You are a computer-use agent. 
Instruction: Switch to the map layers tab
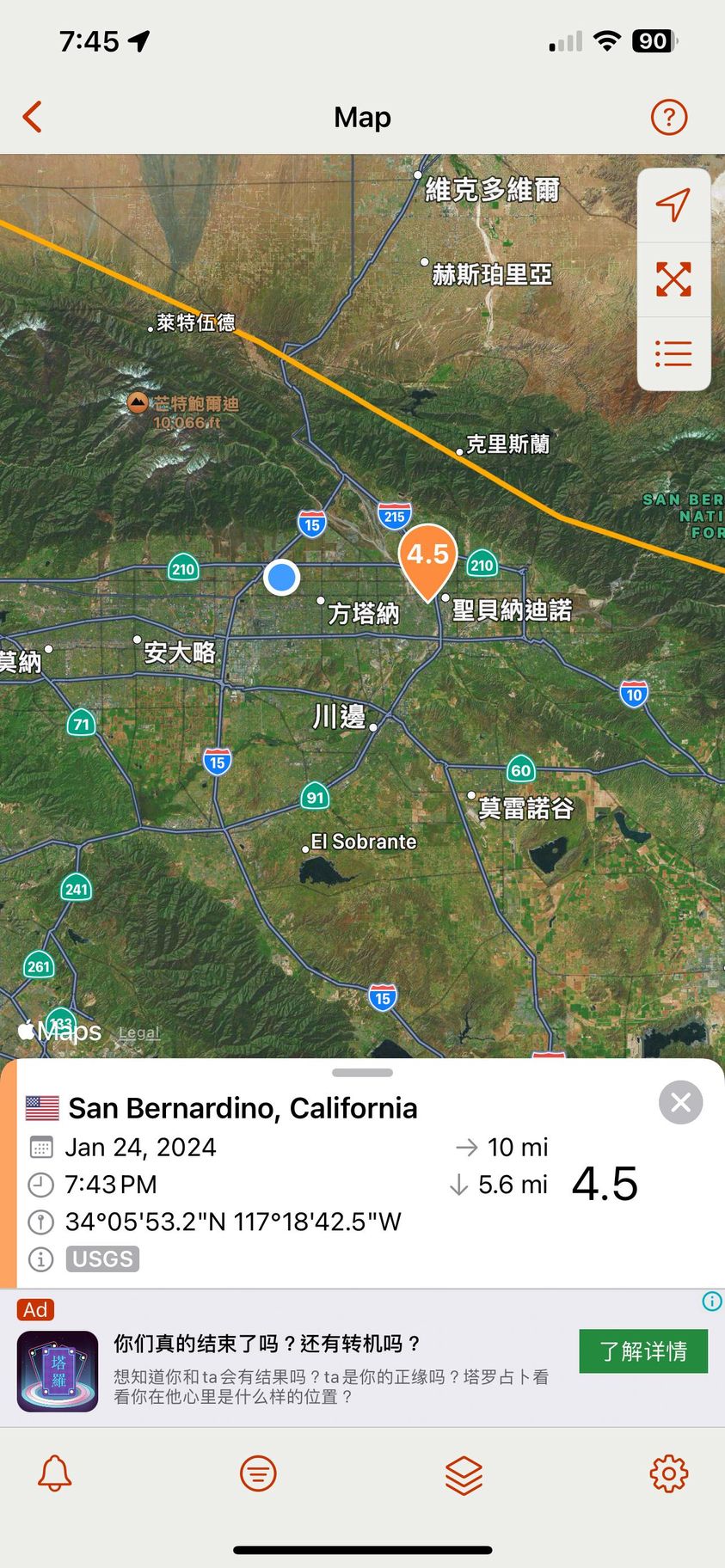[x=464, y=1474]
